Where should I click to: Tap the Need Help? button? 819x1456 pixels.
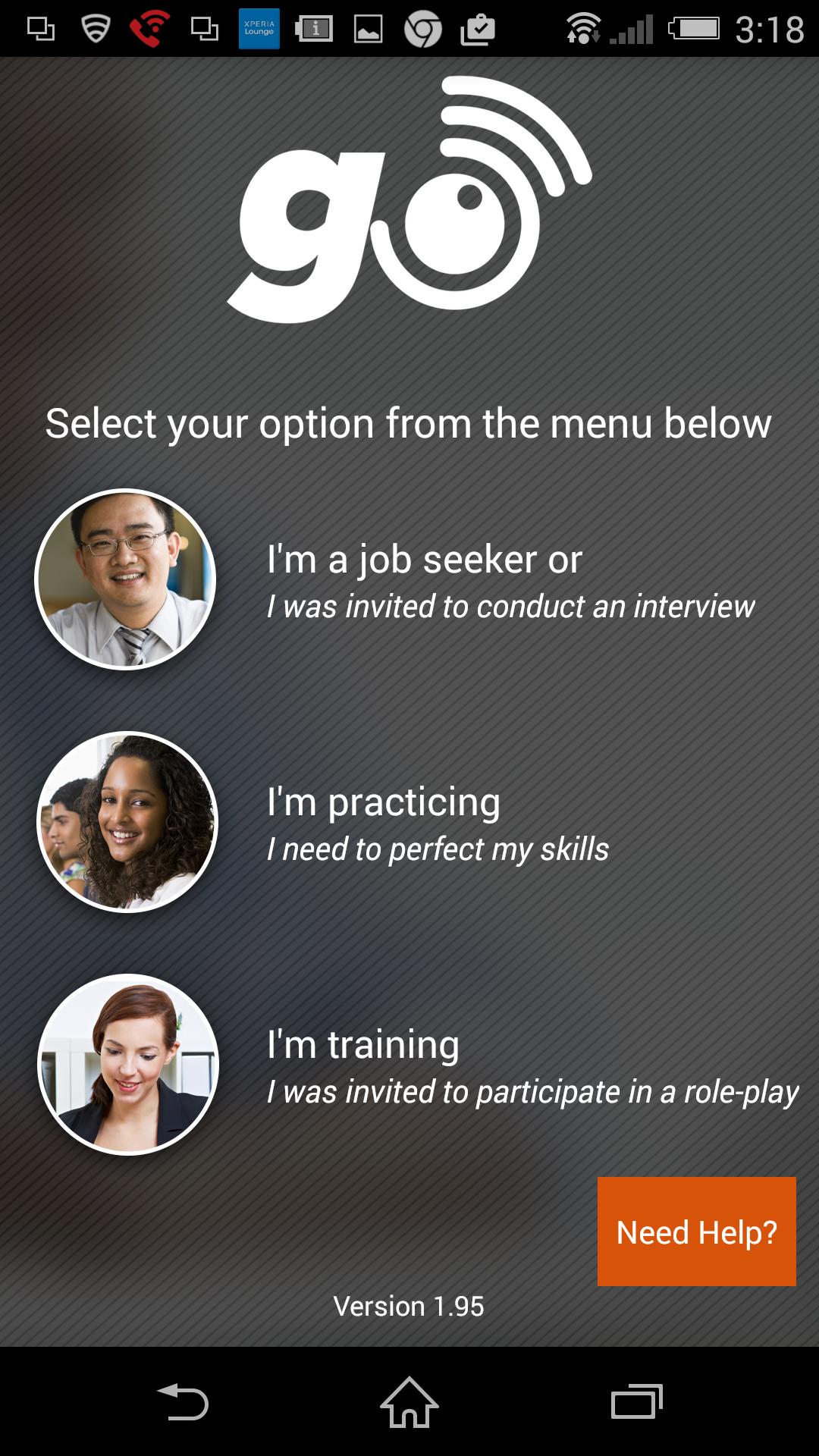point(695,1232)
